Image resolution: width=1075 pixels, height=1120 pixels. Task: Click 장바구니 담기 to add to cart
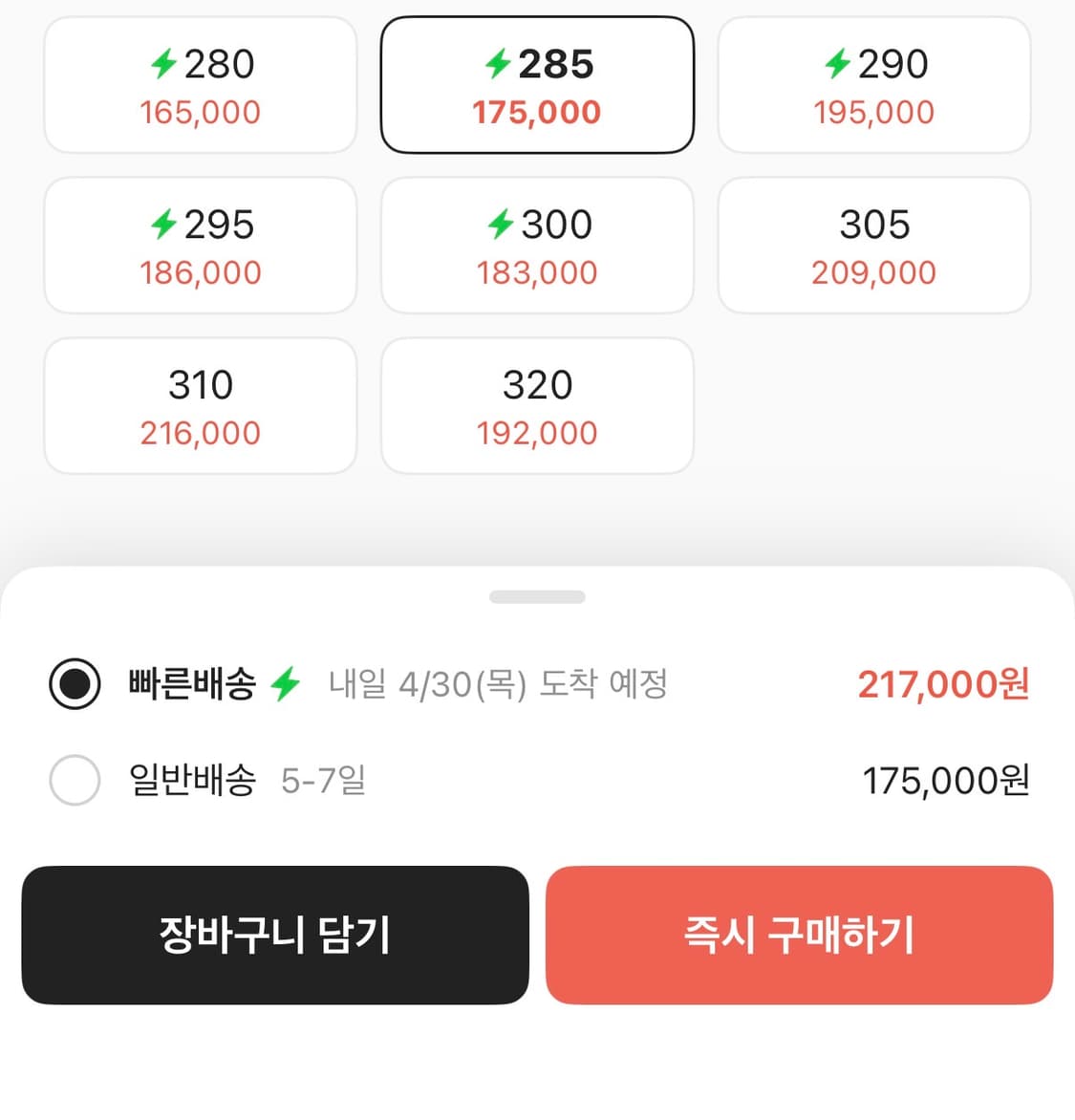pyautogui.click(x=275, y=936)
